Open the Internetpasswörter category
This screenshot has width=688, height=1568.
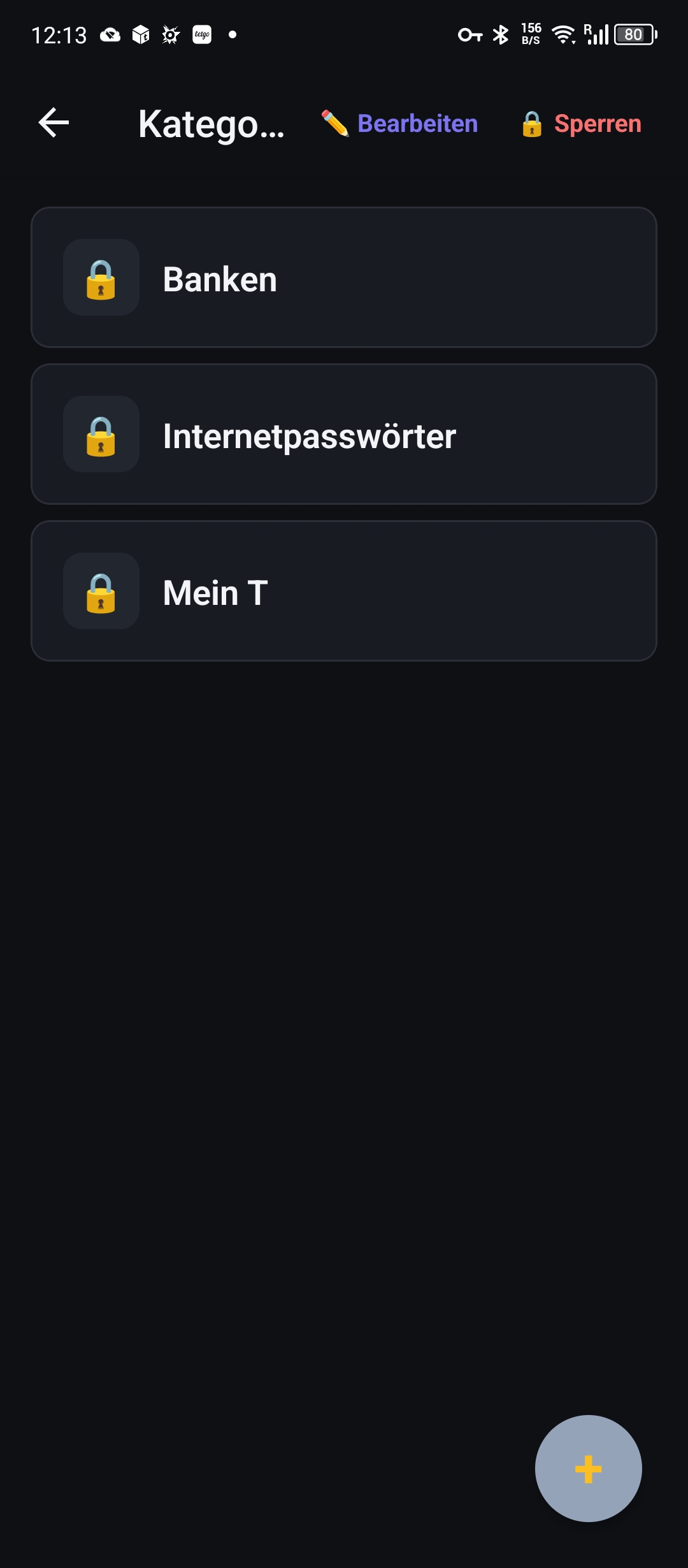click(344, 435)
